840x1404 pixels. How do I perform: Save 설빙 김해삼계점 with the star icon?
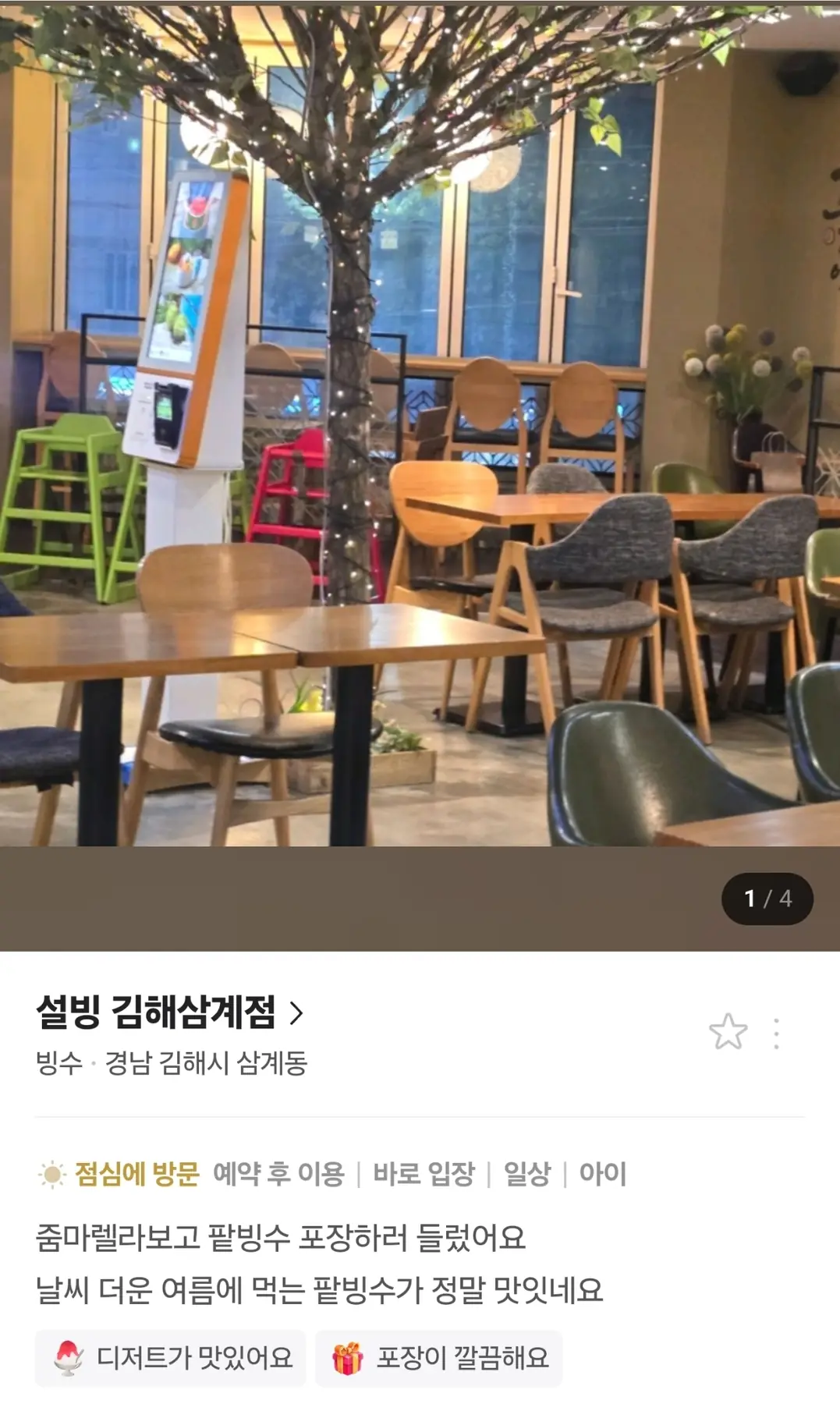(x=728, y=1032)
